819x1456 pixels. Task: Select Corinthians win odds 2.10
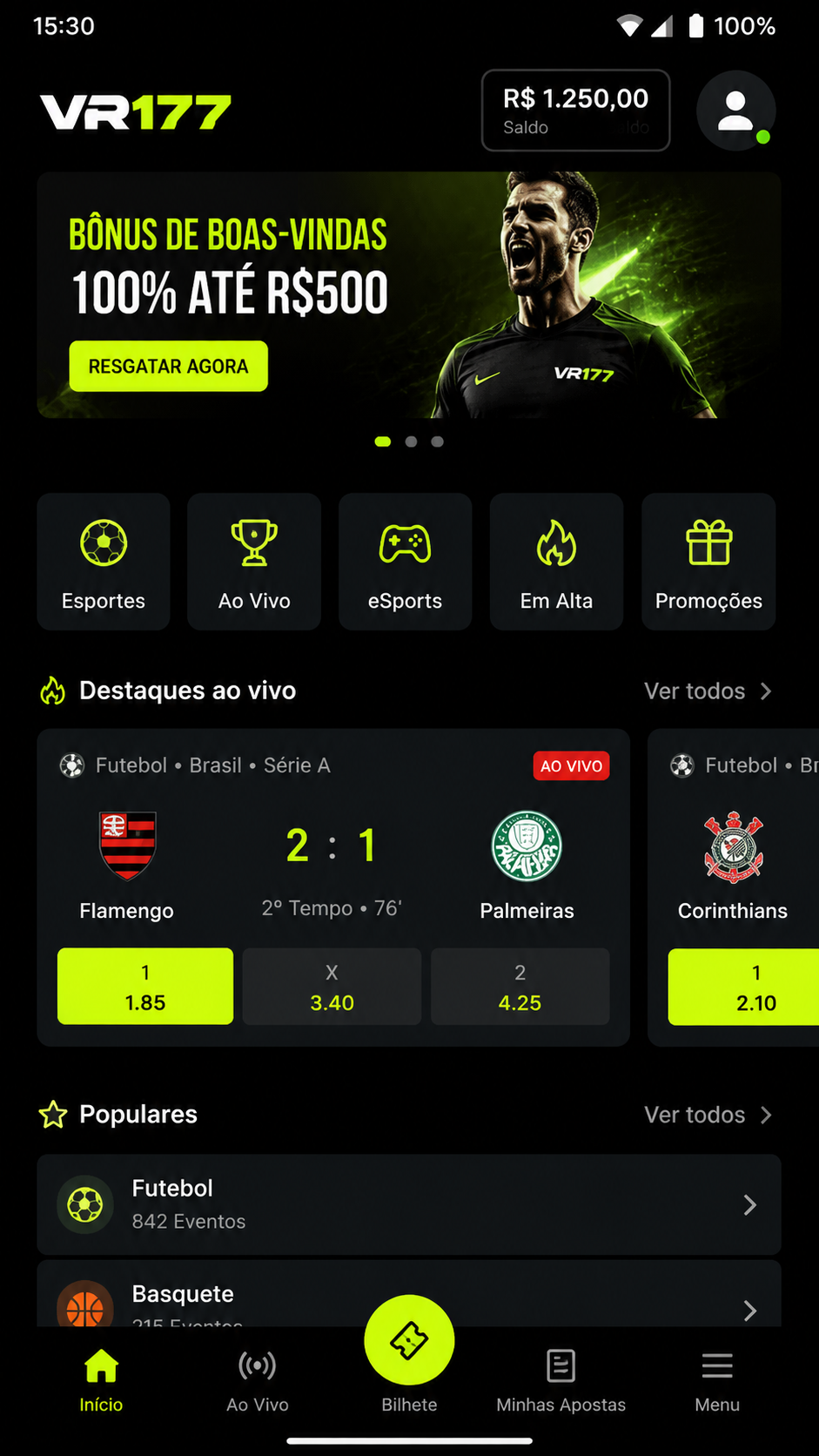click(x=744, y=987)
